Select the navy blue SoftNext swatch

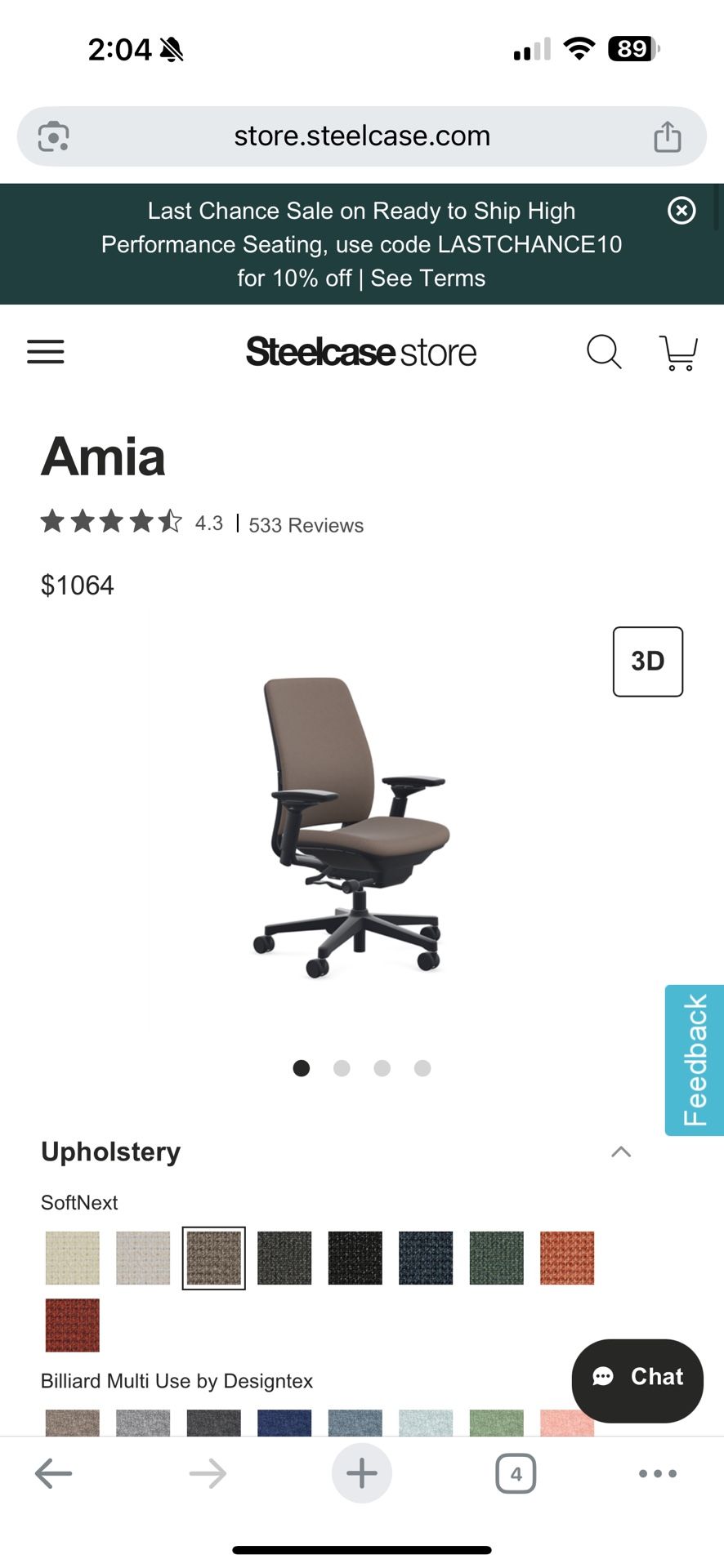426,1257
